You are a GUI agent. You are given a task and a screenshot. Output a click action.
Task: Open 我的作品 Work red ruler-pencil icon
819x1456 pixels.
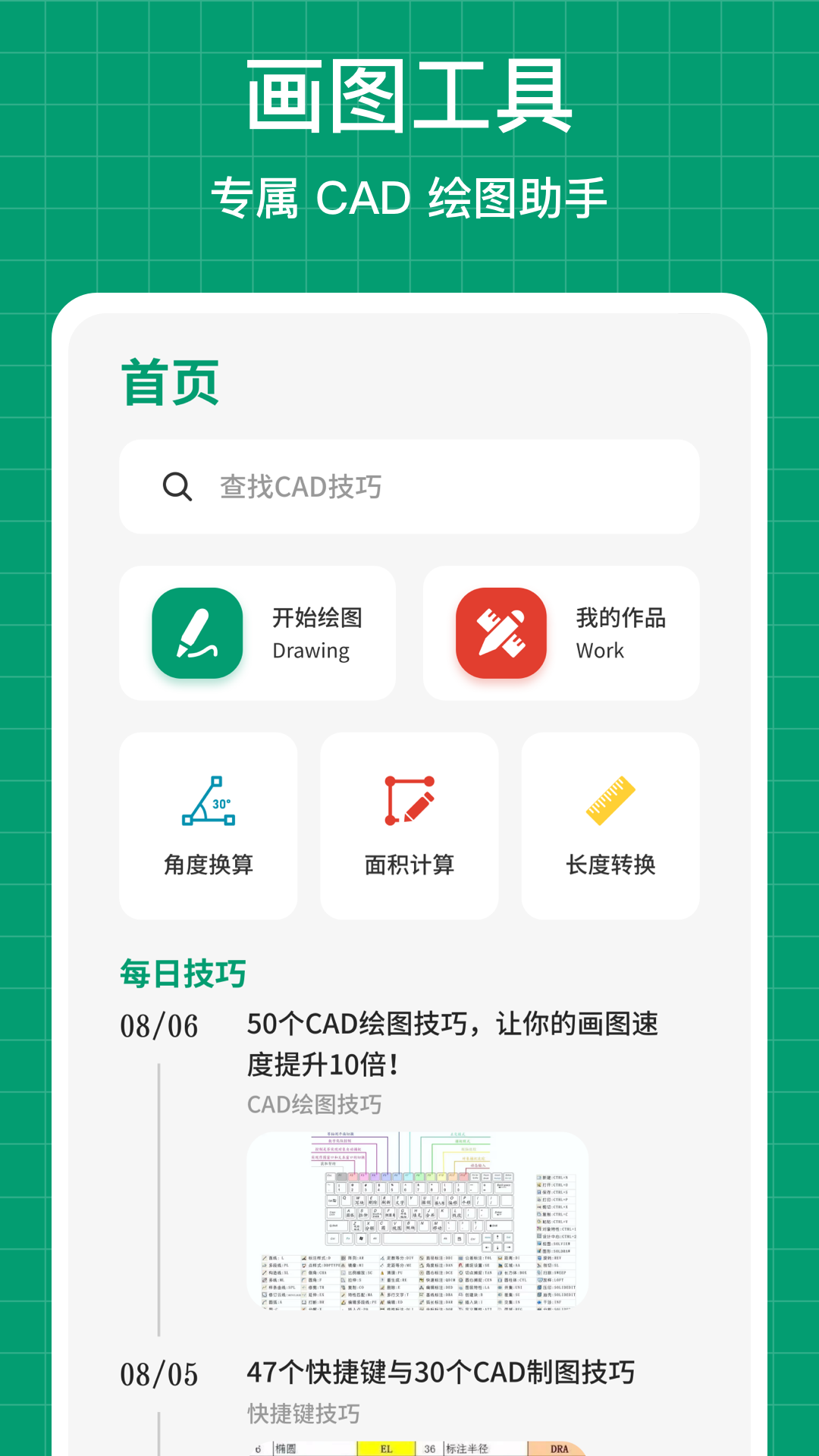[500, 633]
